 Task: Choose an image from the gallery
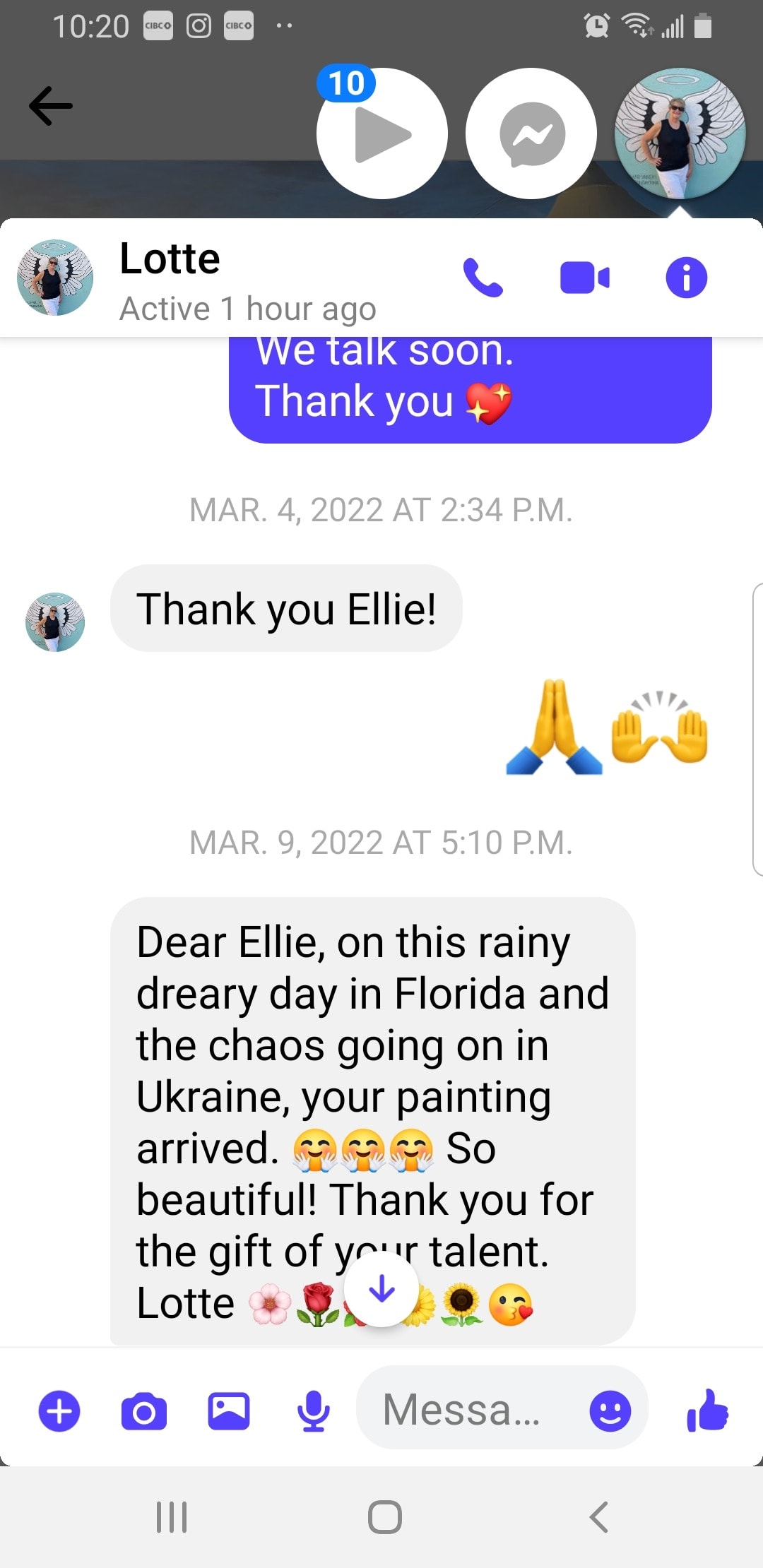[x=229, y=1411]
